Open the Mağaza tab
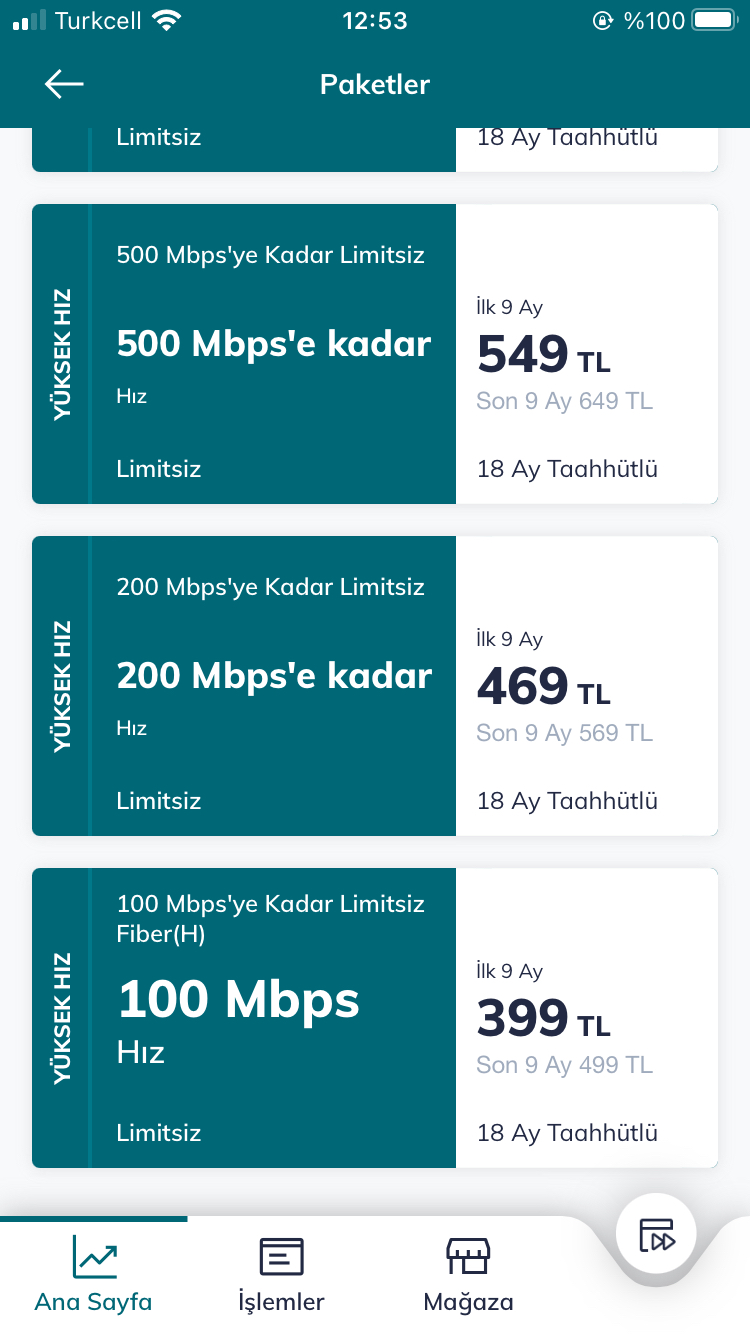The height and width of the screenshot is (1334, 750). click(468, 1274)
